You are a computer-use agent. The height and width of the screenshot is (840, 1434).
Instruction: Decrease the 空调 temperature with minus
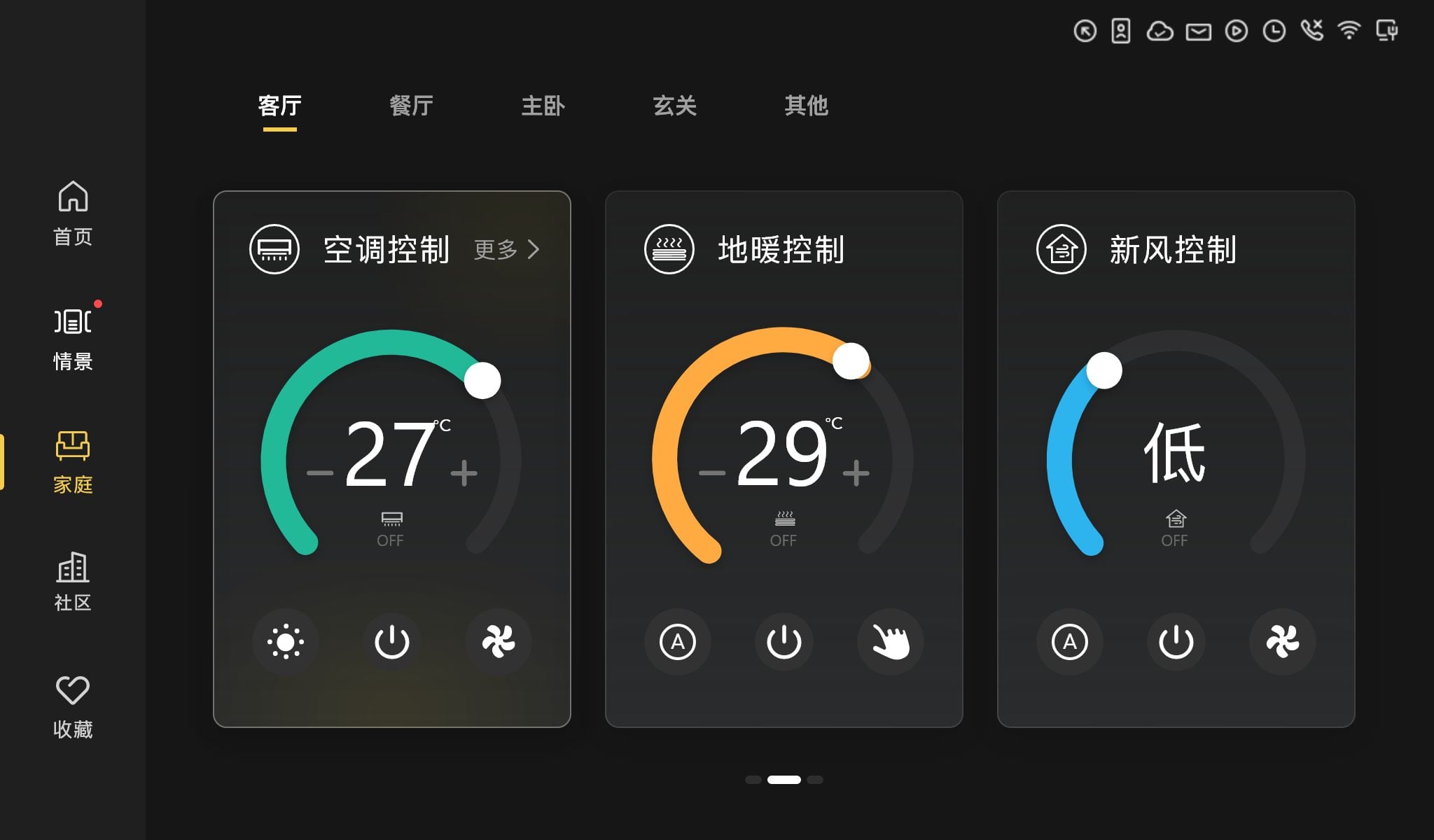pyautogui.click(x=320, y=473)
